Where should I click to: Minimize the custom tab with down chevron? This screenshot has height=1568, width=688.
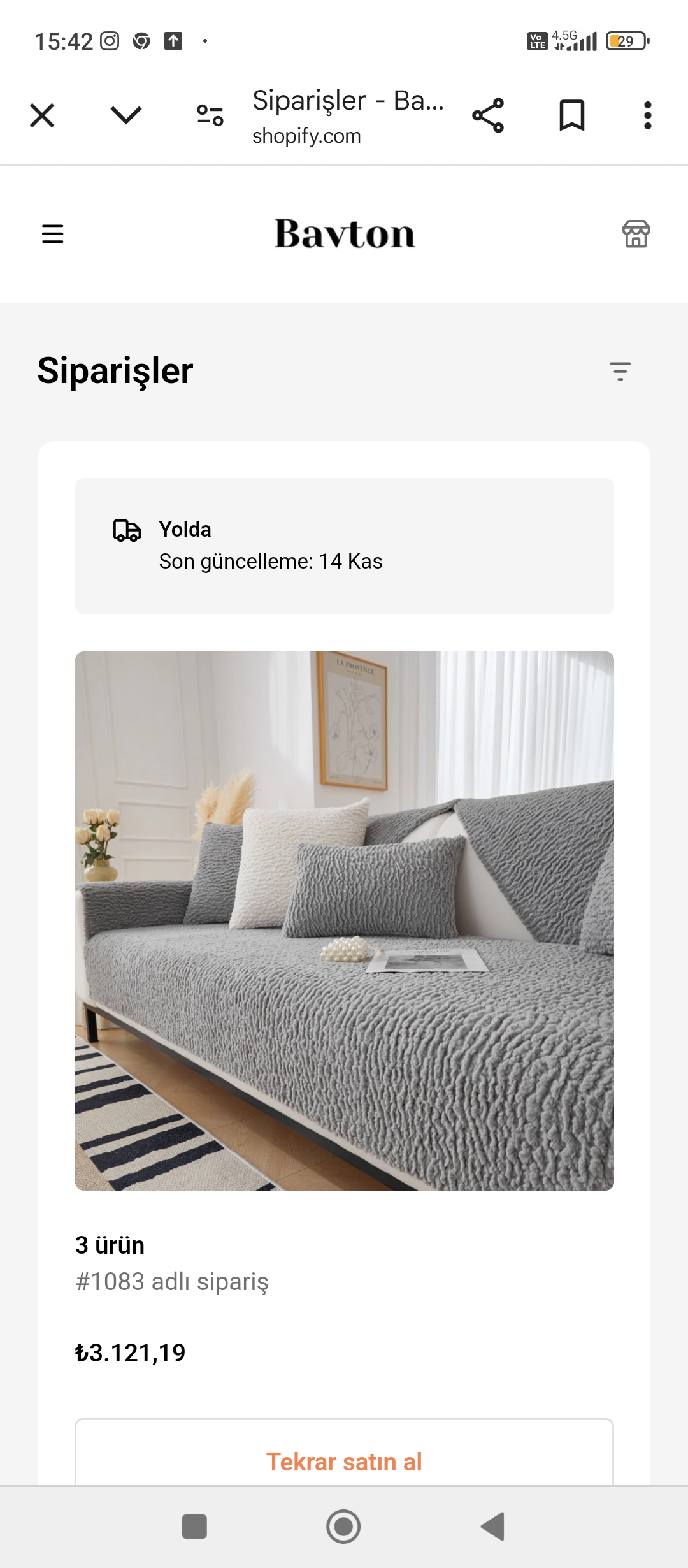point(126,115)
